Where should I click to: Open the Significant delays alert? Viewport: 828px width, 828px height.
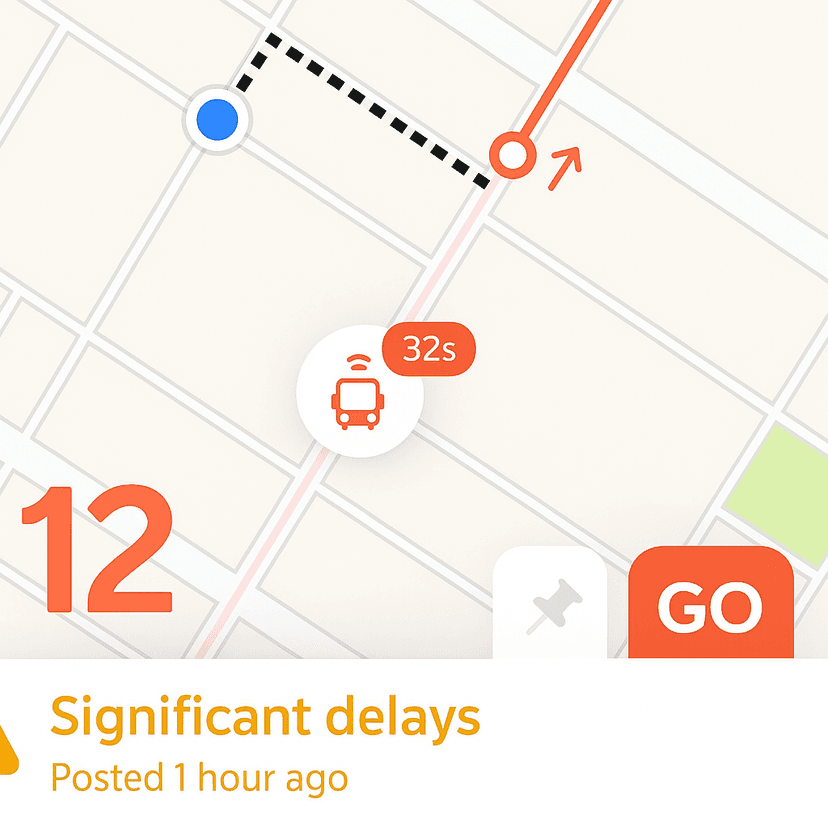(265, 717)
